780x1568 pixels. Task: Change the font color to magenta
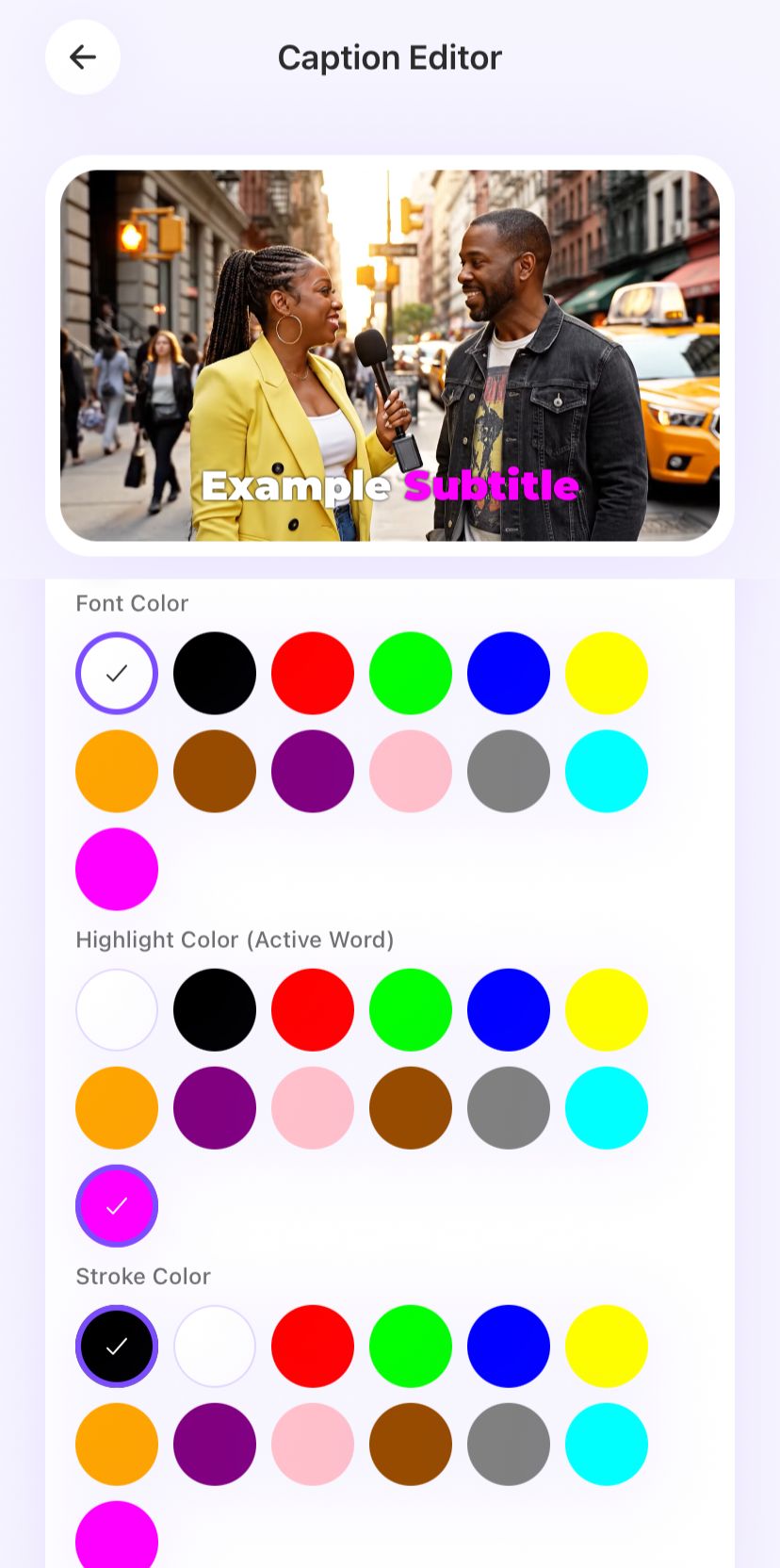tap(117, 869)
